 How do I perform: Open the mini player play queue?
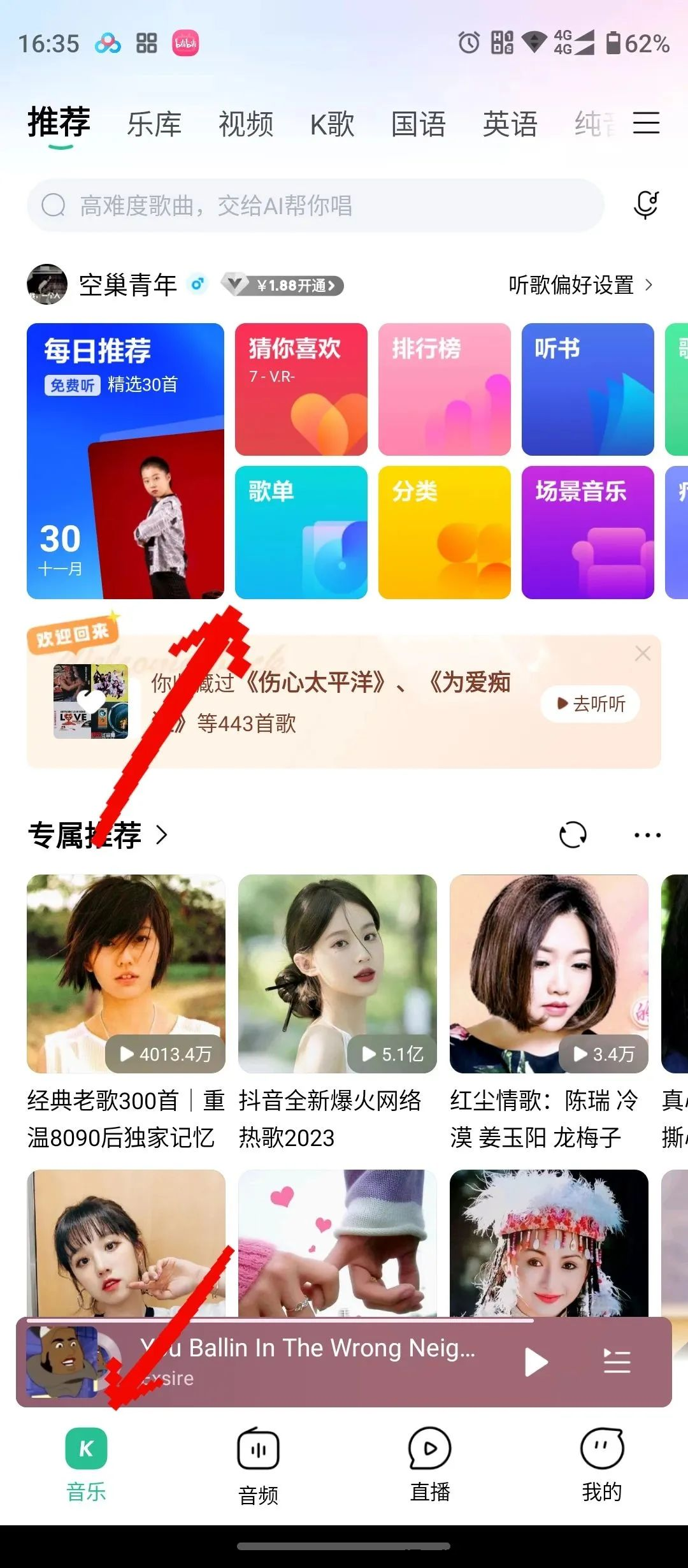[x=617, y=1362]
